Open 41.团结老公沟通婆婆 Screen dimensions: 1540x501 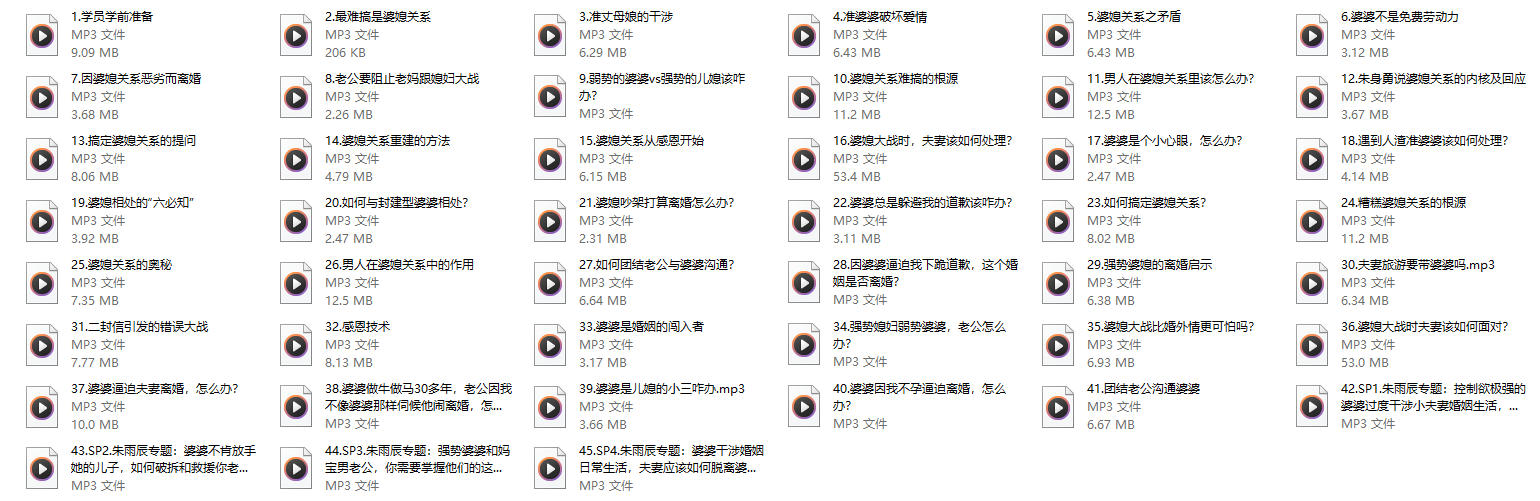tap(1057, 407)
